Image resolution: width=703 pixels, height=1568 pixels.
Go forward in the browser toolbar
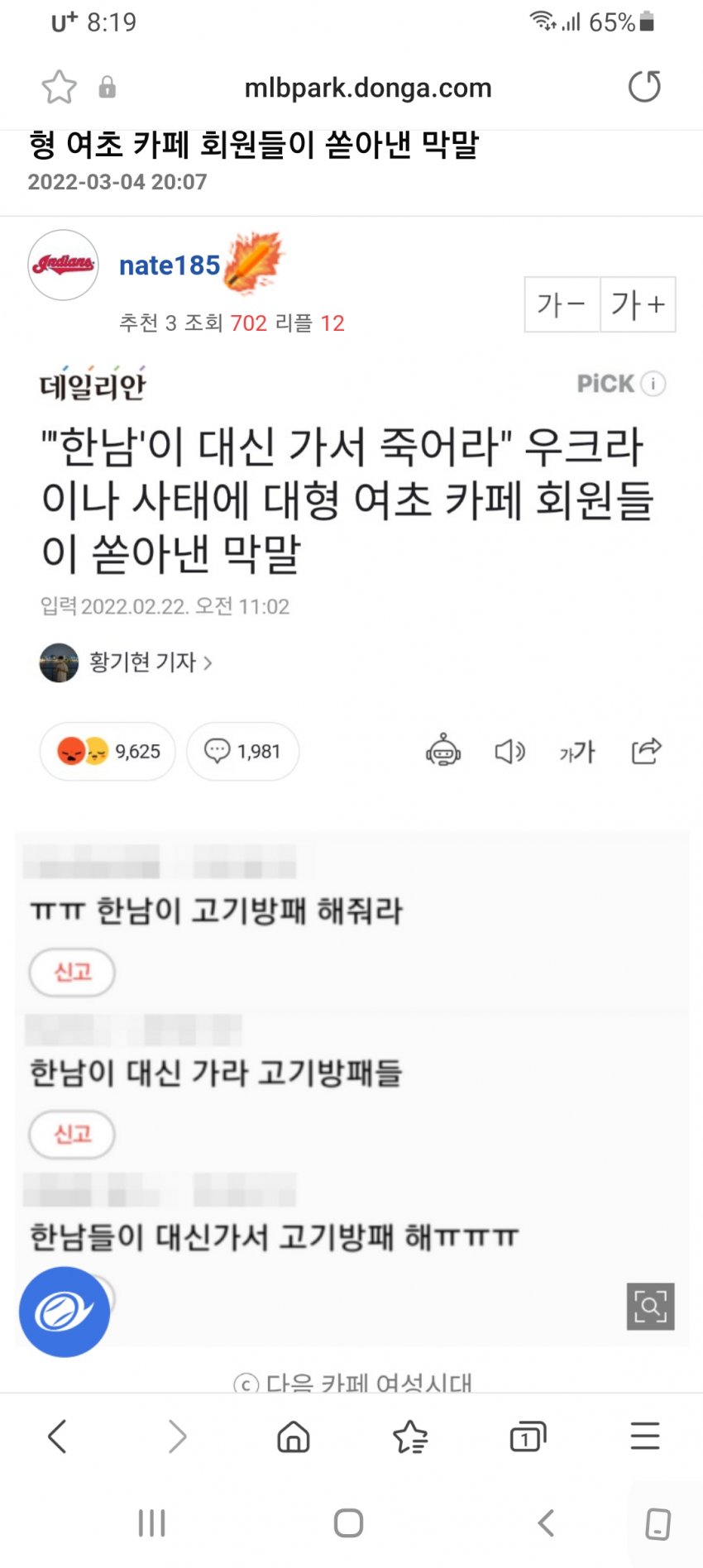pyautogui.click(x=176, y=1437)
